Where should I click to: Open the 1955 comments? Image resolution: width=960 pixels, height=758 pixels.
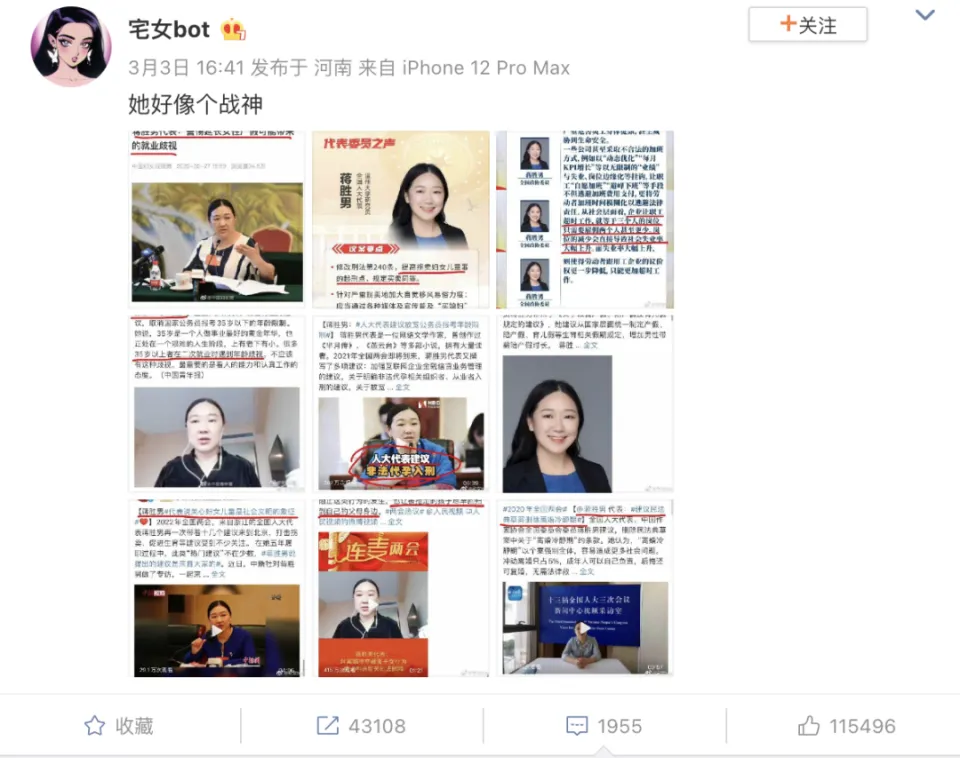point(603,726)
